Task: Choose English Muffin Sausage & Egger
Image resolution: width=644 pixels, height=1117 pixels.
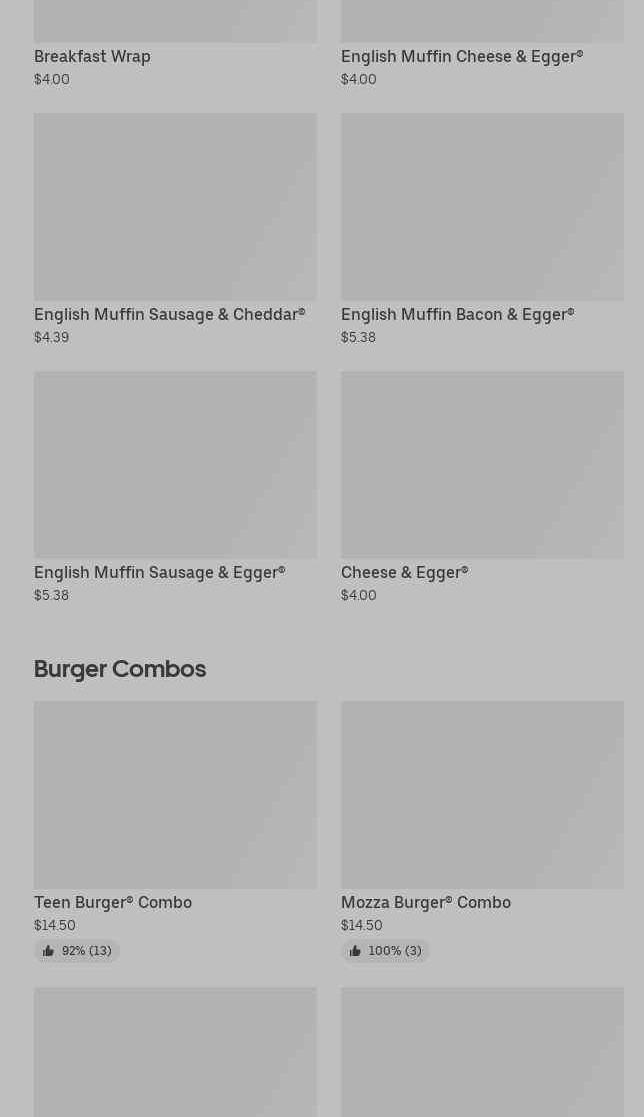Action: coord(175,487)
